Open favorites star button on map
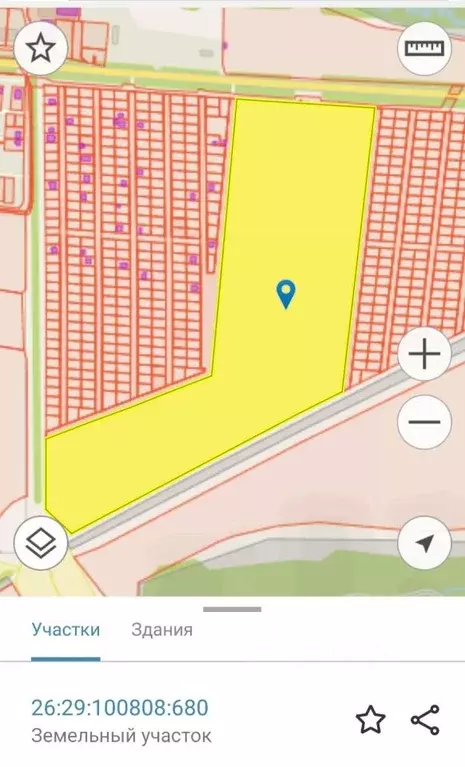Image resolution: width=465 pixels, height=767 pixels. pyautogui.click(x=41, y=48)
